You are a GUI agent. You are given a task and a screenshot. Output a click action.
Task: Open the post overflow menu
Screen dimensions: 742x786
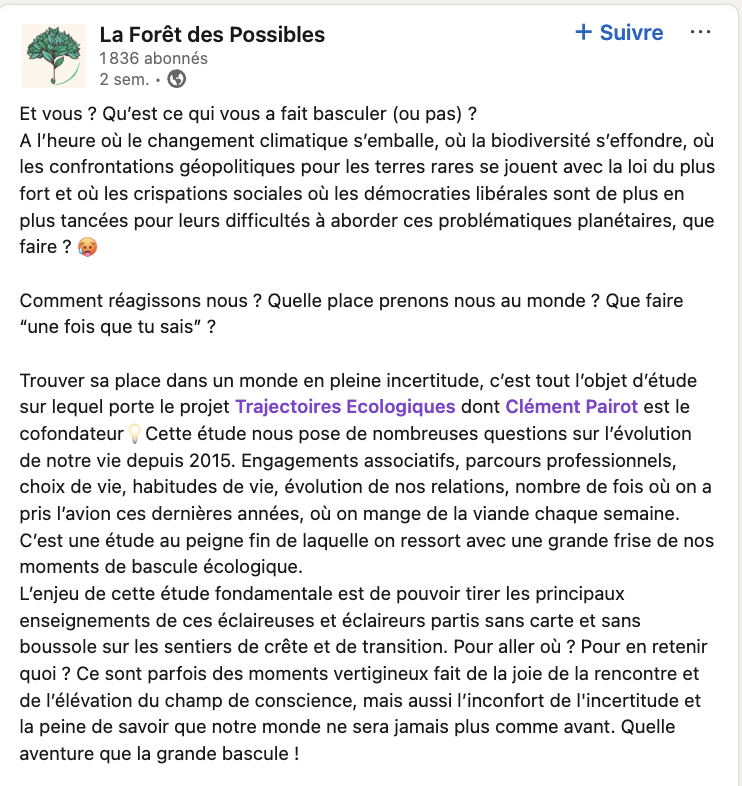(701, 32)
